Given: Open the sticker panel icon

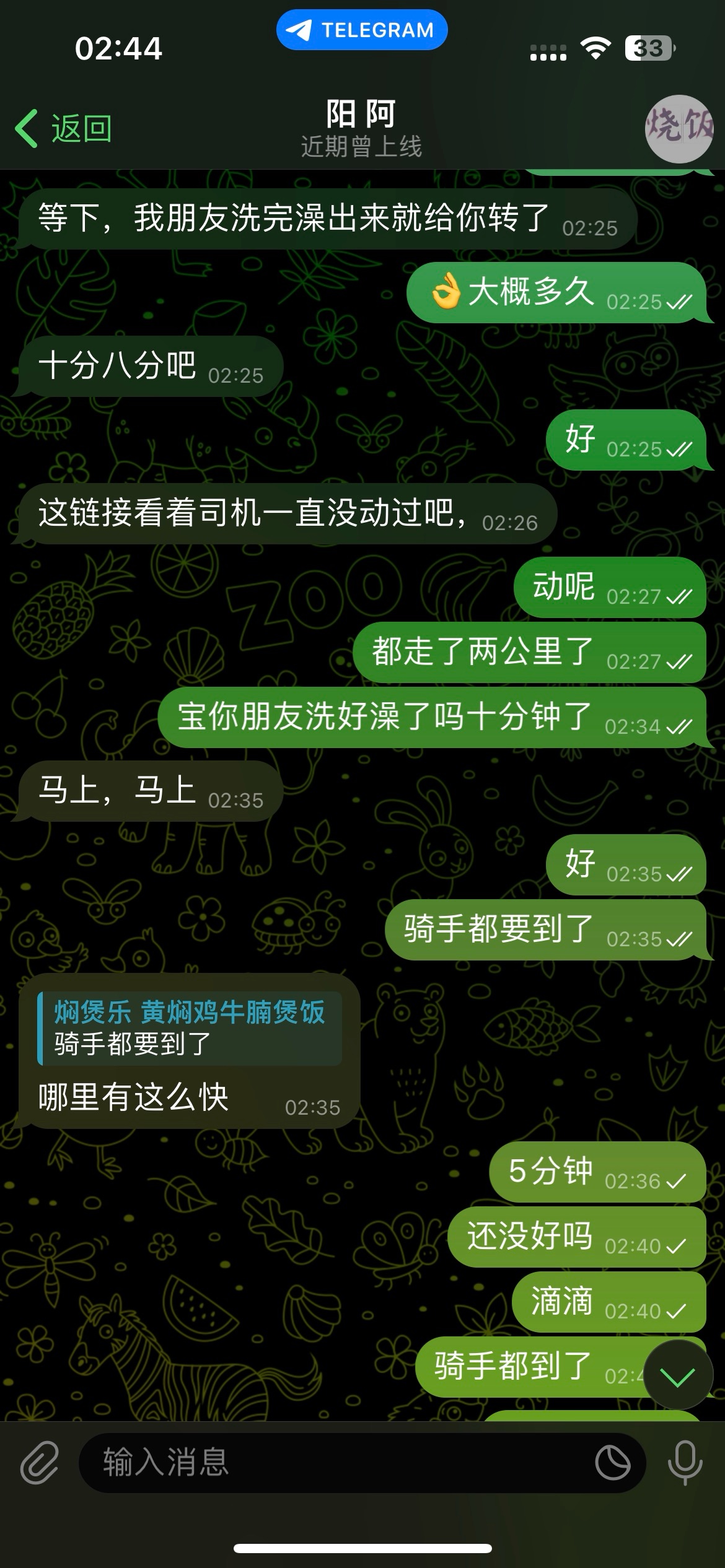Looking at the screenshot, I should [612, 1463].
